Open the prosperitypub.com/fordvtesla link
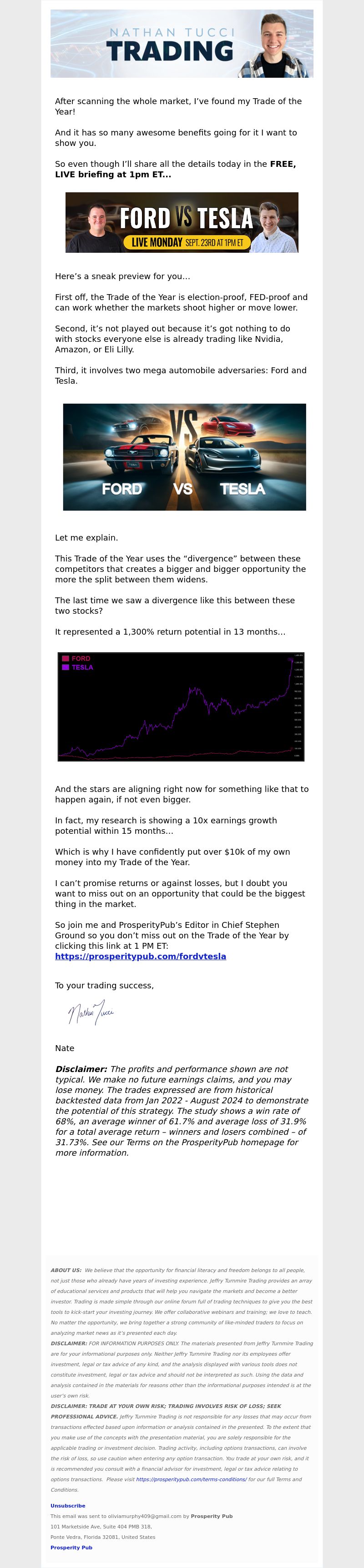The height and width of the screenshot is (1568, 364). click(141, 956)
